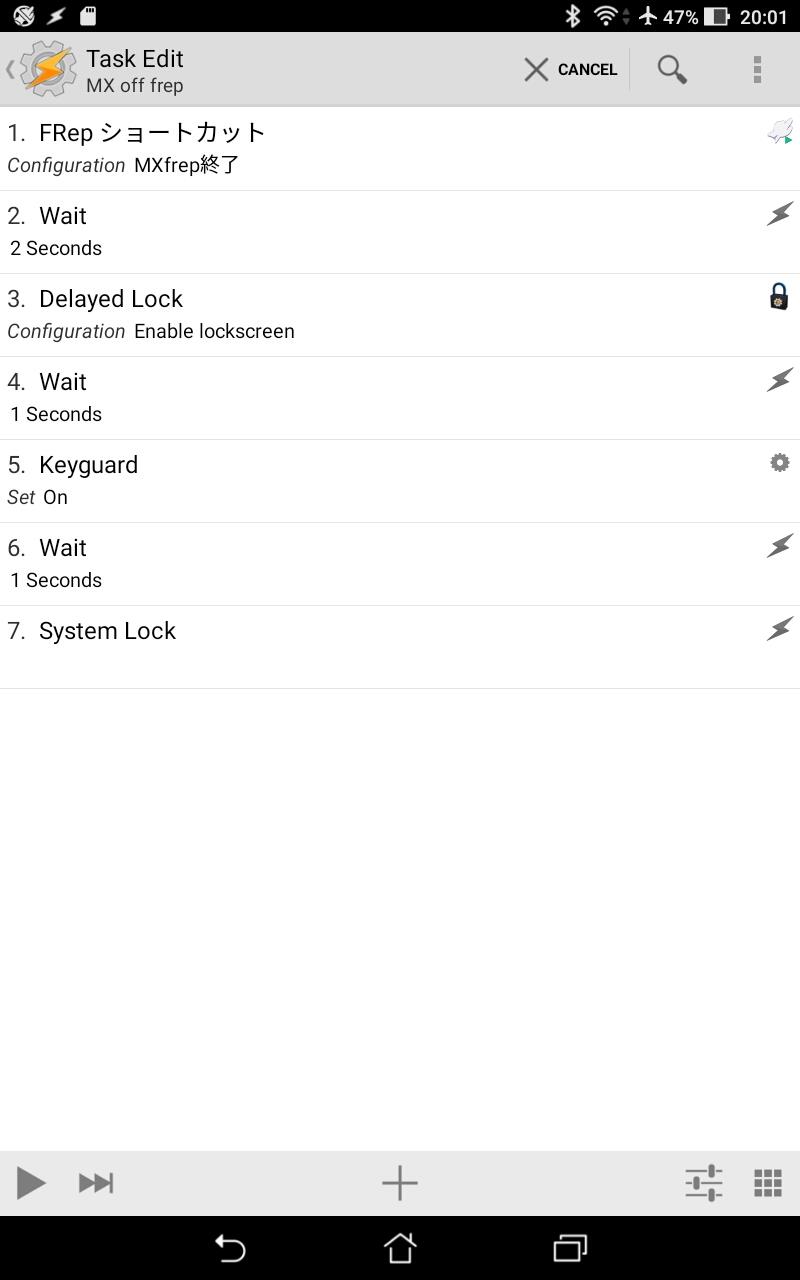Edit the Keyguard Set On action
800x1280 pixels.
pos(400,481)
